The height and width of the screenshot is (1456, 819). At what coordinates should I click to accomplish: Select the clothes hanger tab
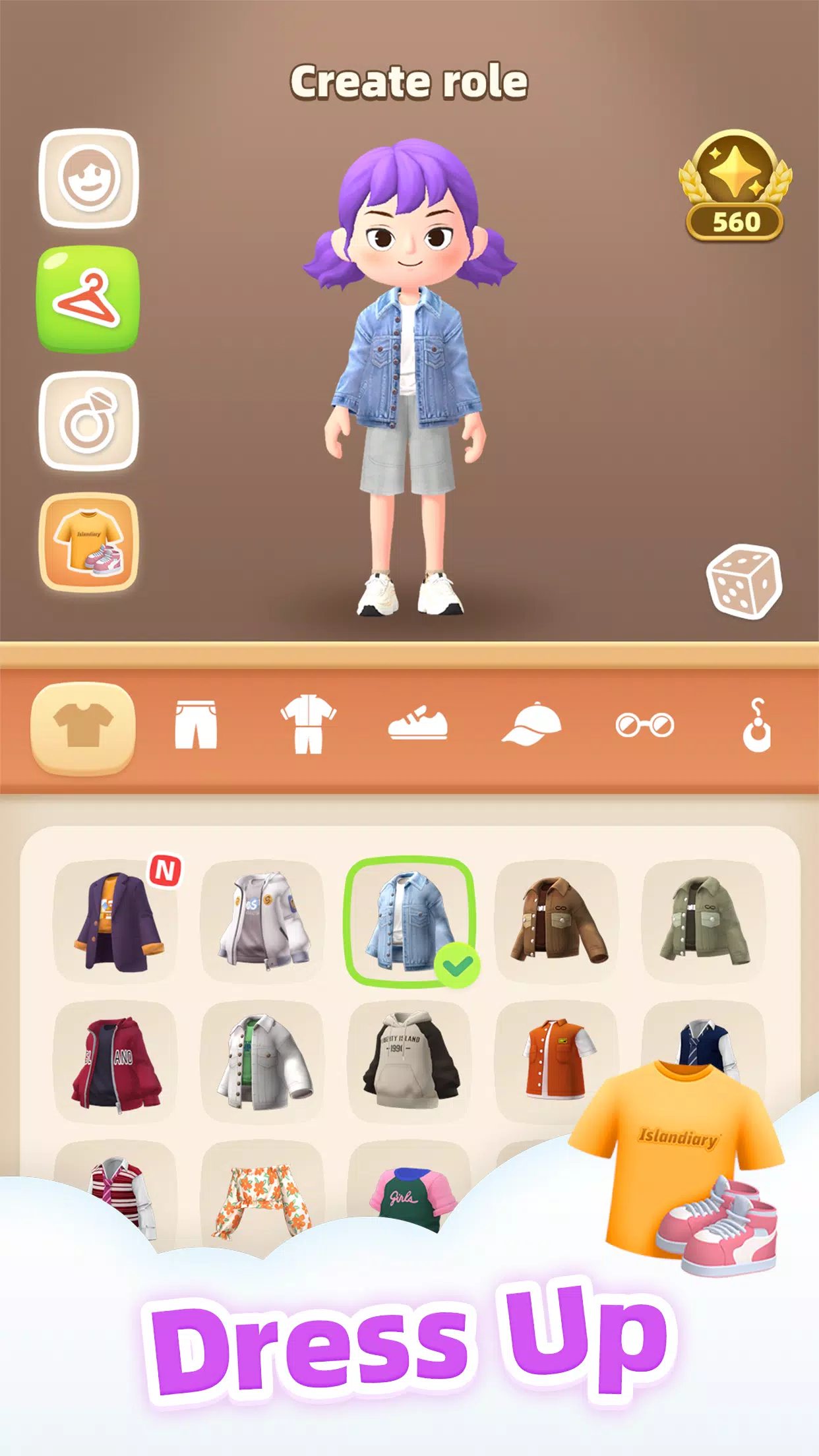[x=89, y=299]
